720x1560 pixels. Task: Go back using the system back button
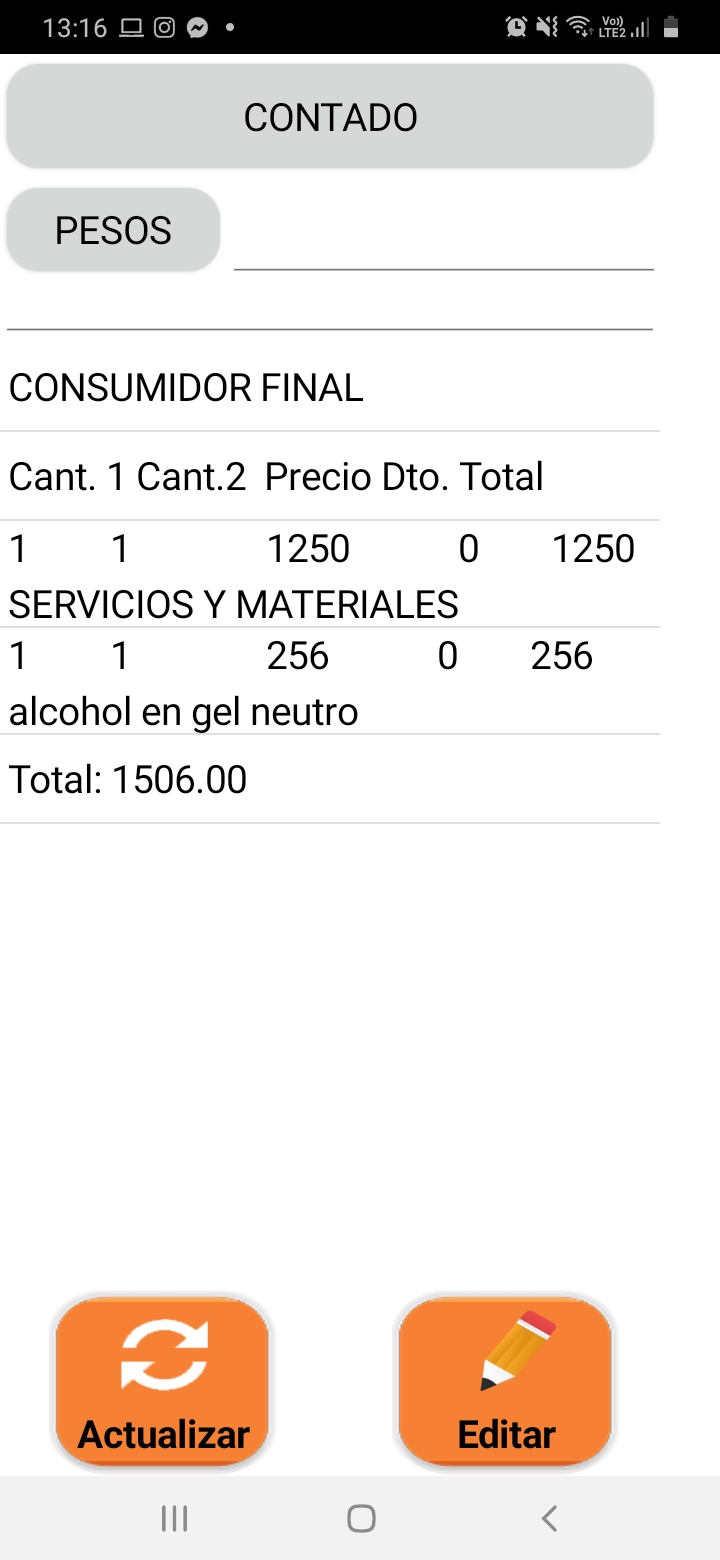(x=548, y=1519)
